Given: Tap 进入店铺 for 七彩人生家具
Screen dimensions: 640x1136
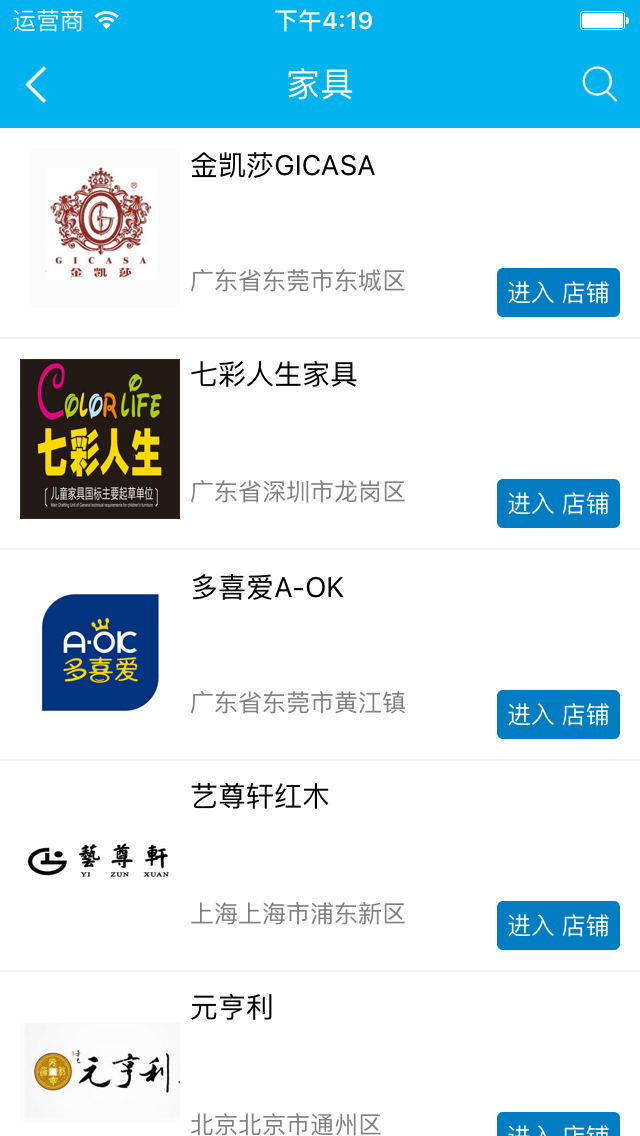Looking at the screenshot, I should (x=558, y=504).
